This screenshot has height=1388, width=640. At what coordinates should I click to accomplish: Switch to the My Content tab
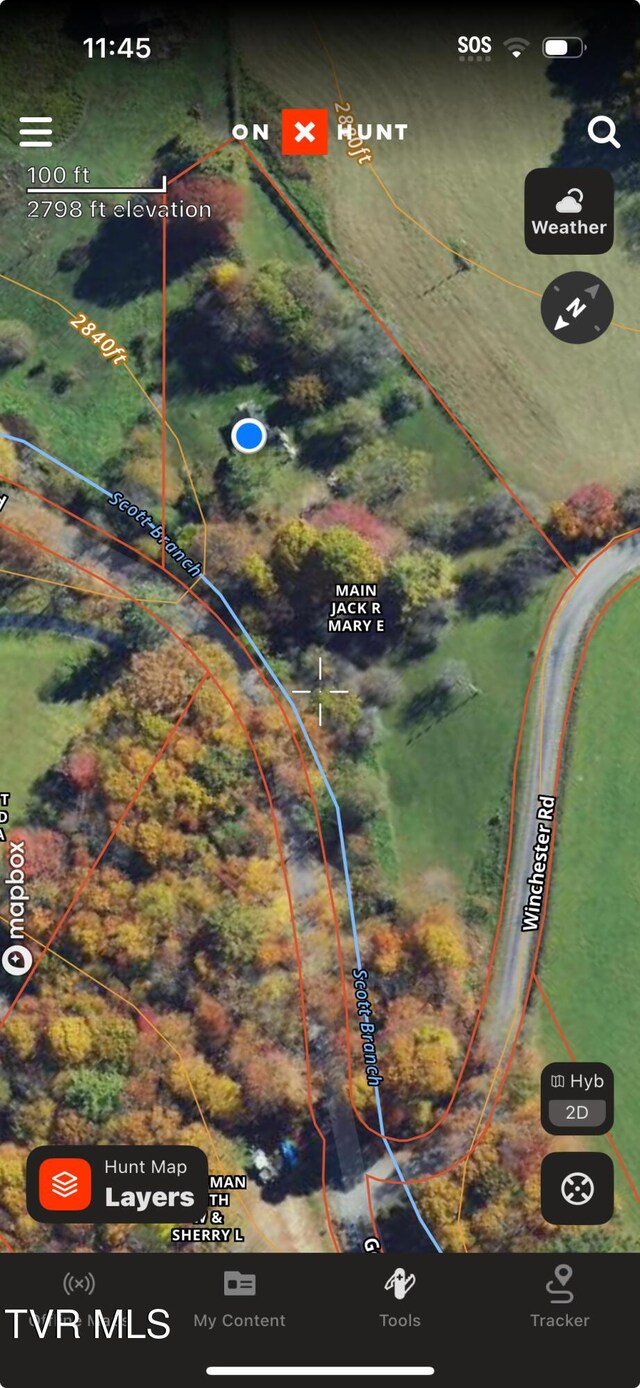pyautogui.click(x=239, y=1299)
